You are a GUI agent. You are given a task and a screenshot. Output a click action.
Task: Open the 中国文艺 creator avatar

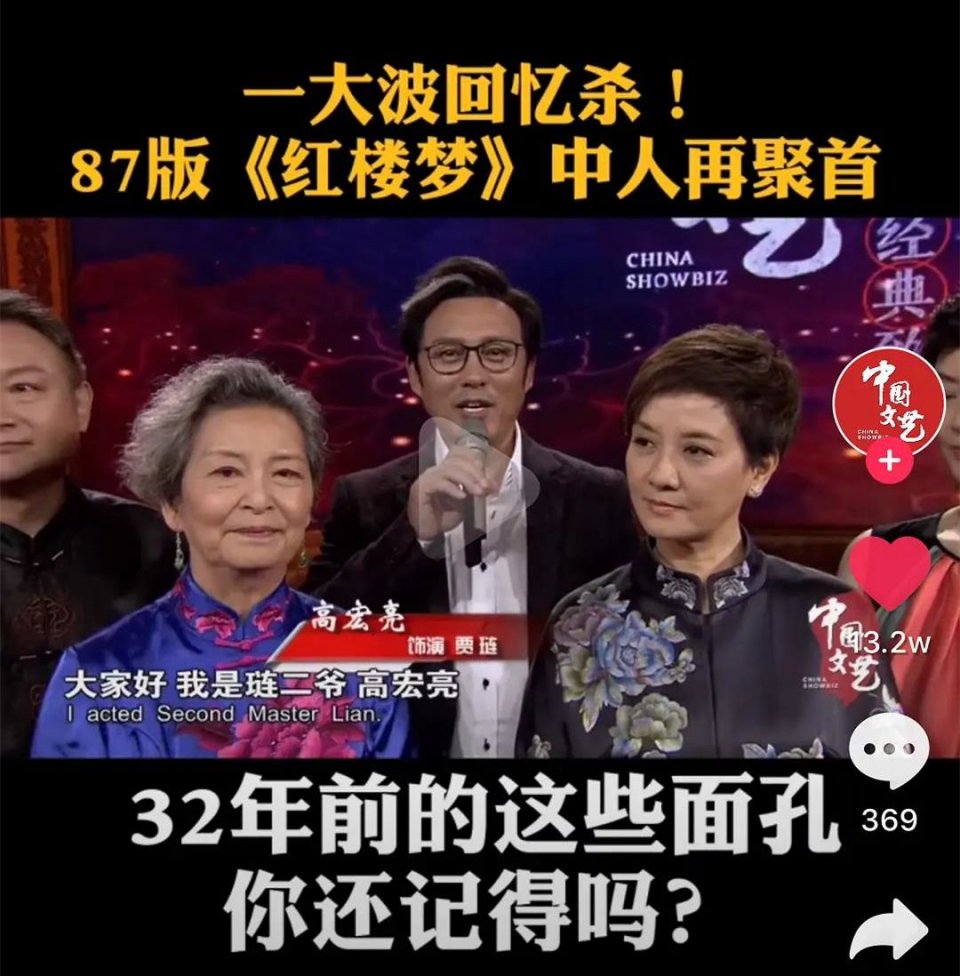[888, 402]
